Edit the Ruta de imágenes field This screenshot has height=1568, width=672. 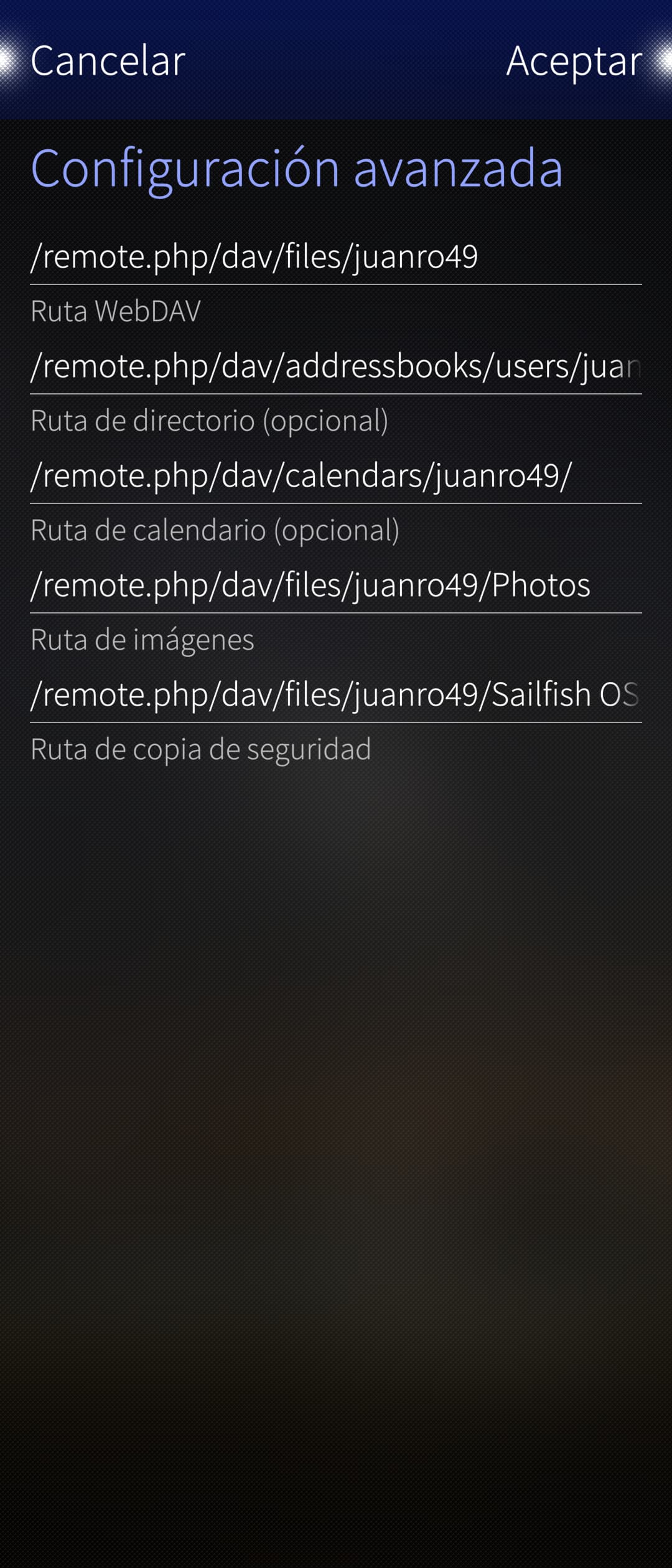pos(336,585)
